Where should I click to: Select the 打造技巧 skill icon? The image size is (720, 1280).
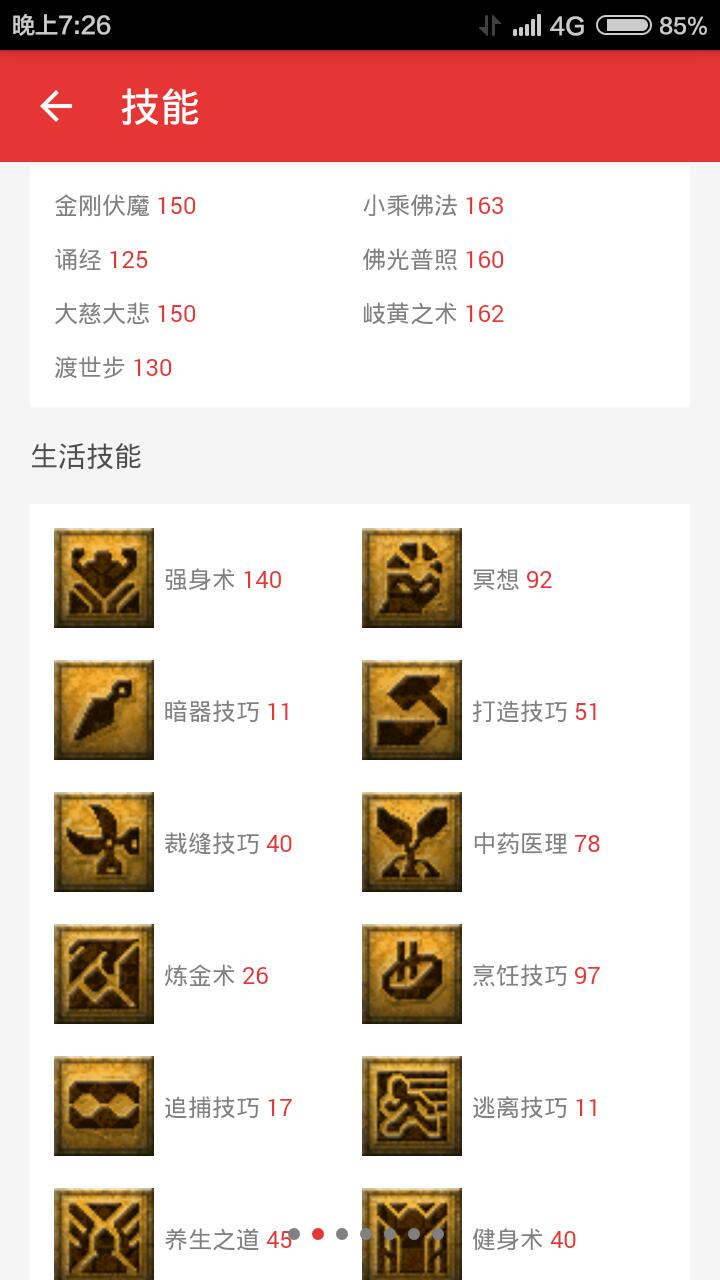(412, 710)
